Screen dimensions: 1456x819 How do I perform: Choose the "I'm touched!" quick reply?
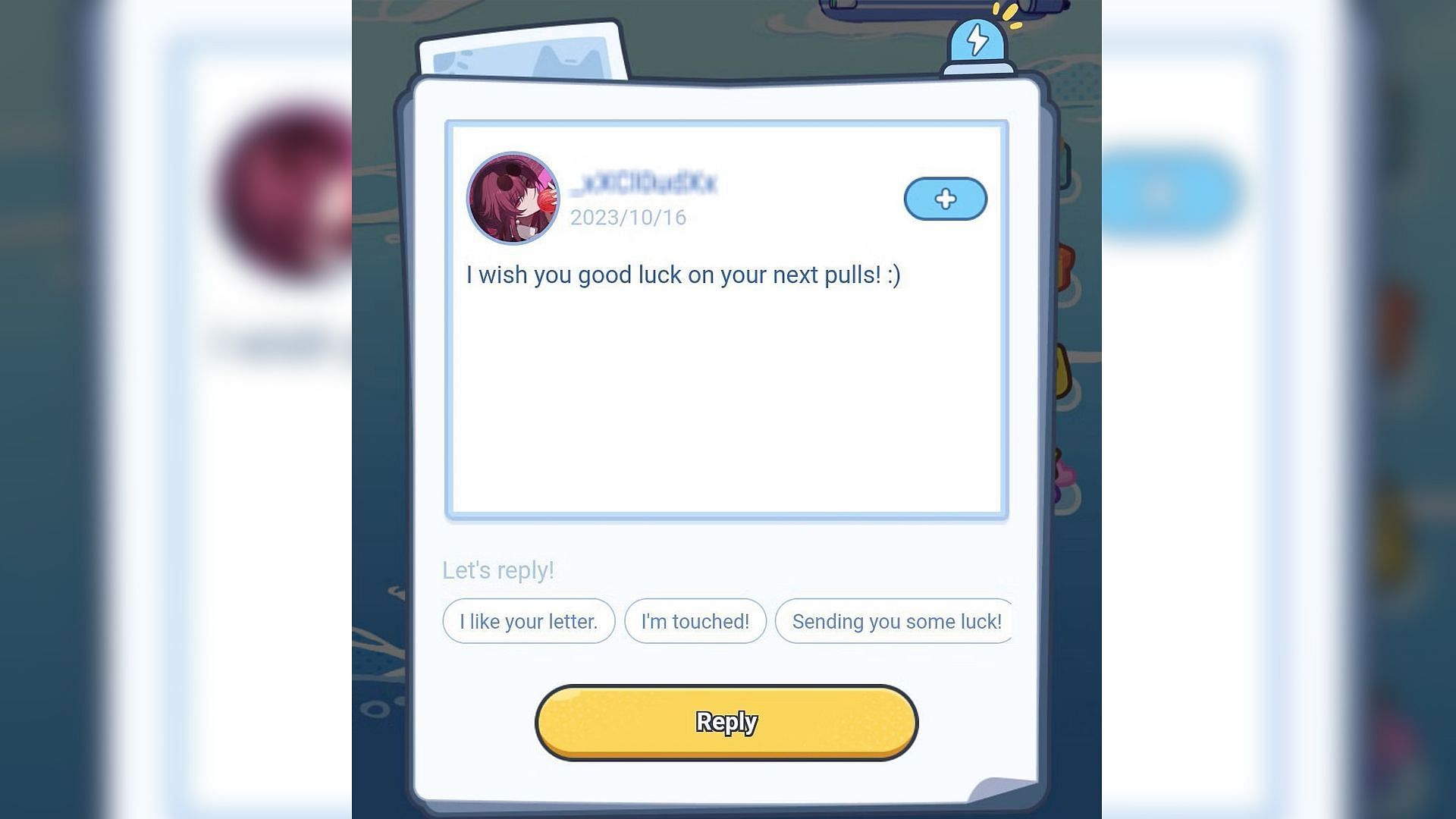[695, 621]
